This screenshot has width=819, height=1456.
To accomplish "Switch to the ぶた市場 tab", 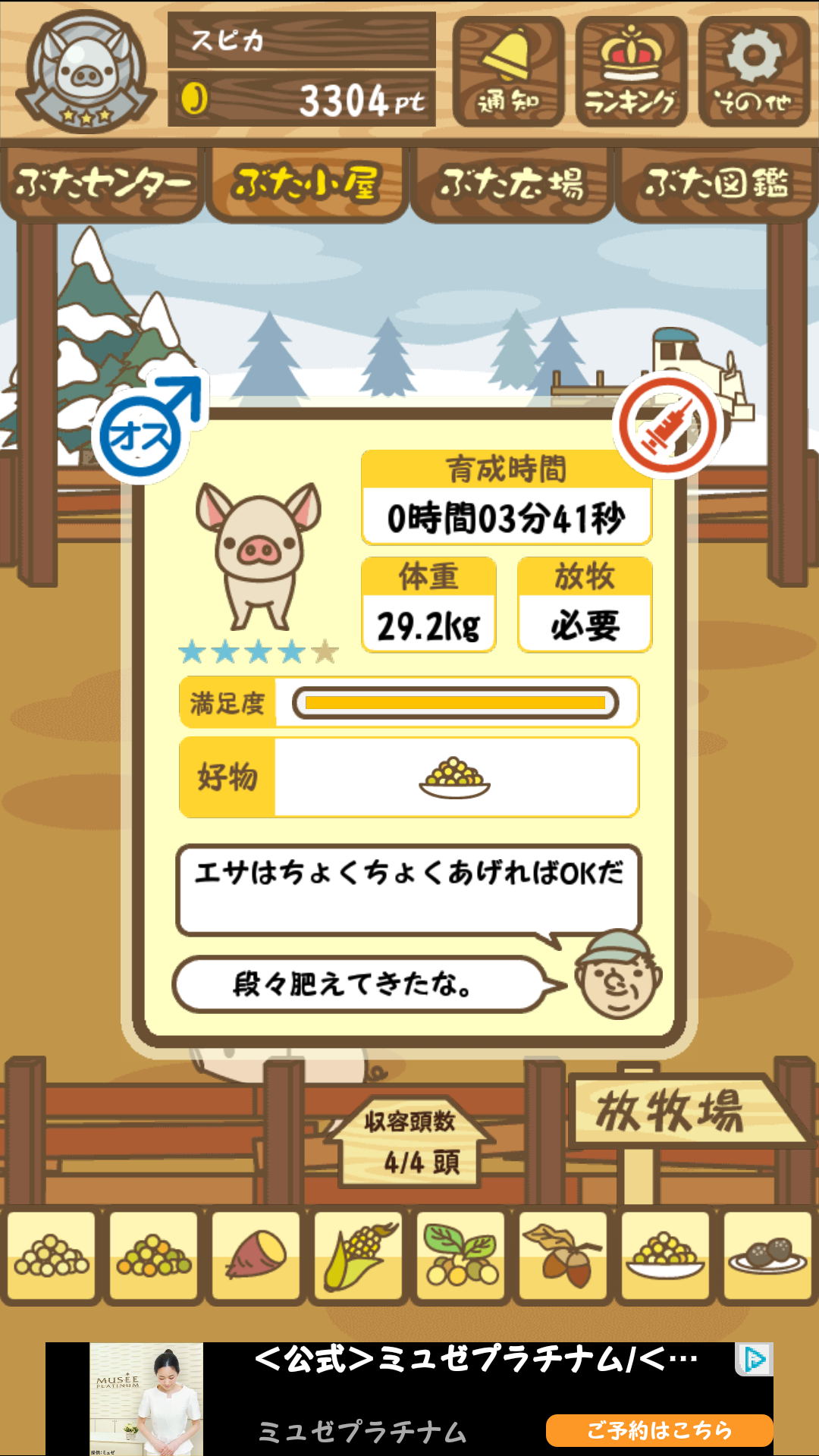I will pos(512,184).
